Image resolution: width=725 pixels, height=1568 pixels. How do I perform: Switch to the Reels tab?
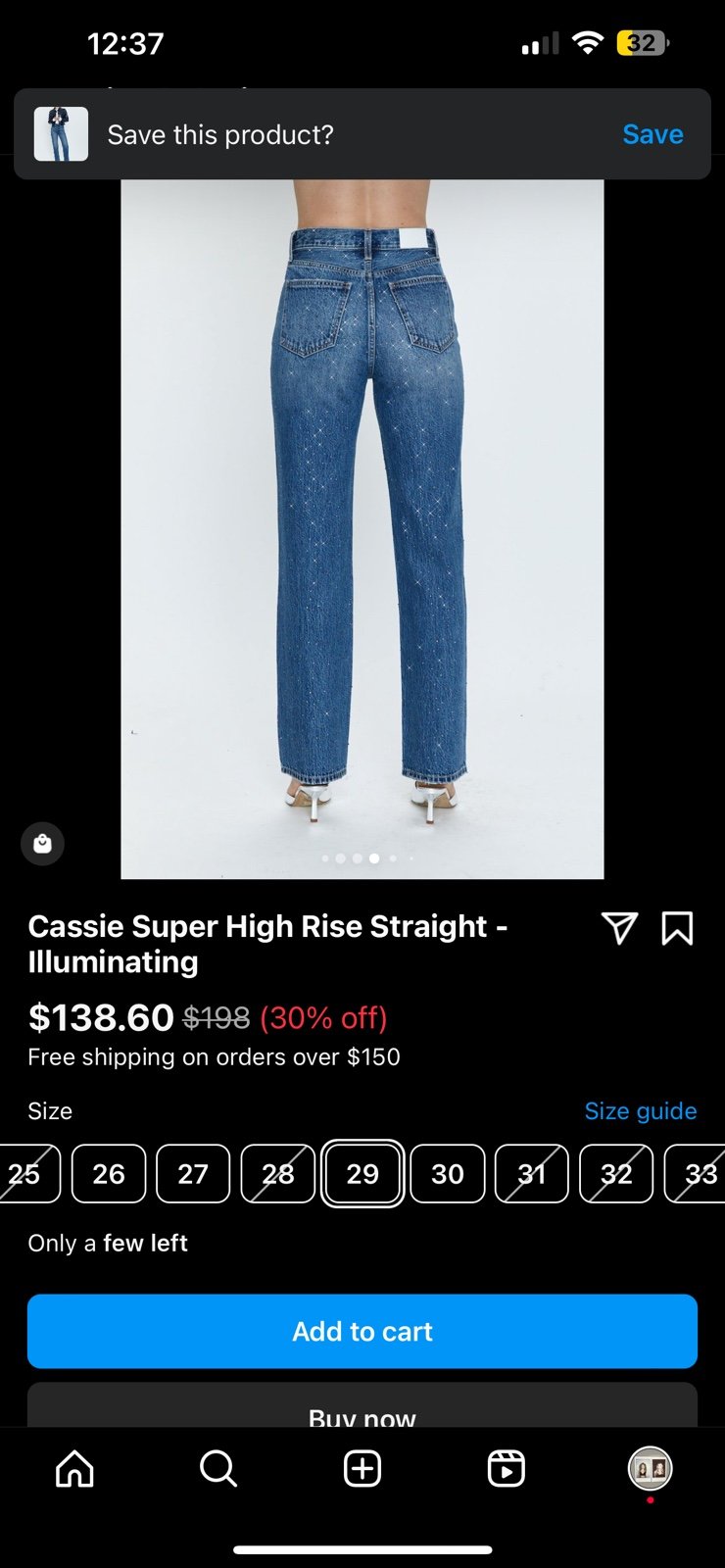click(x=507, y=1468)
